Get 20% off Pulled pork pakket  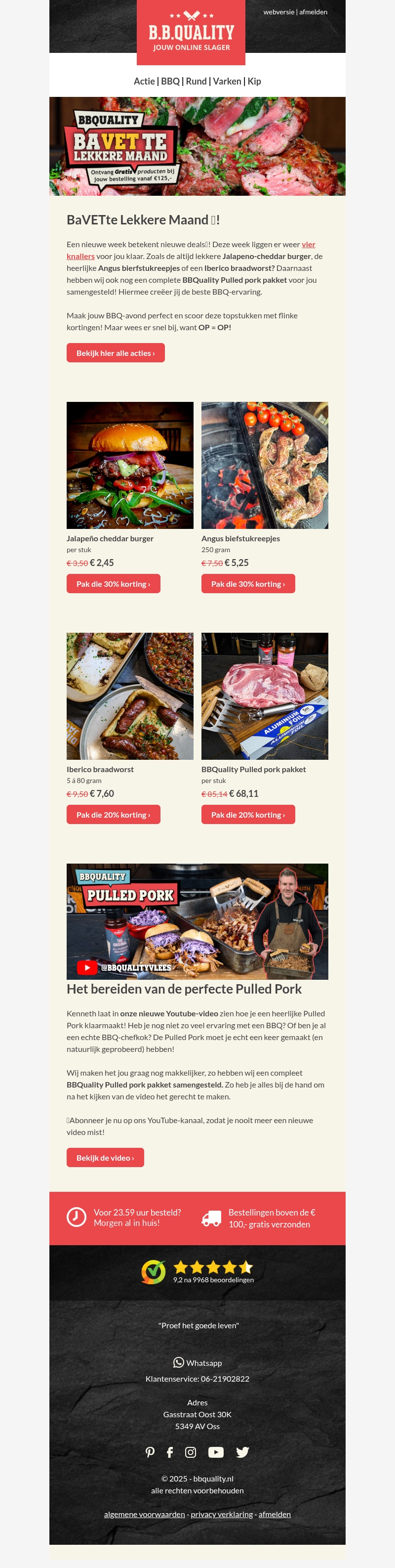coord(248,815)
